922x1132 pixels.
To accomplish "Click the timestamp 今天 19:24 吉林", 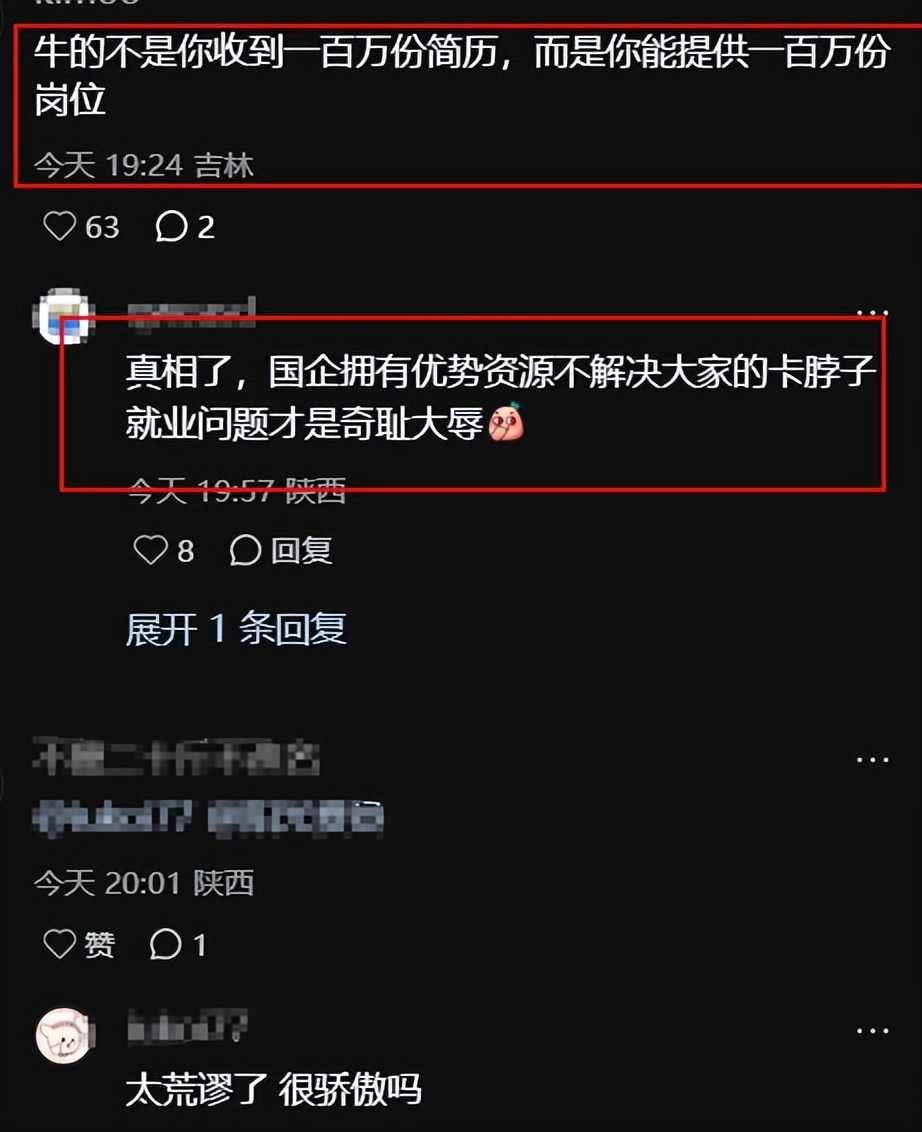I will pos(145,166).
